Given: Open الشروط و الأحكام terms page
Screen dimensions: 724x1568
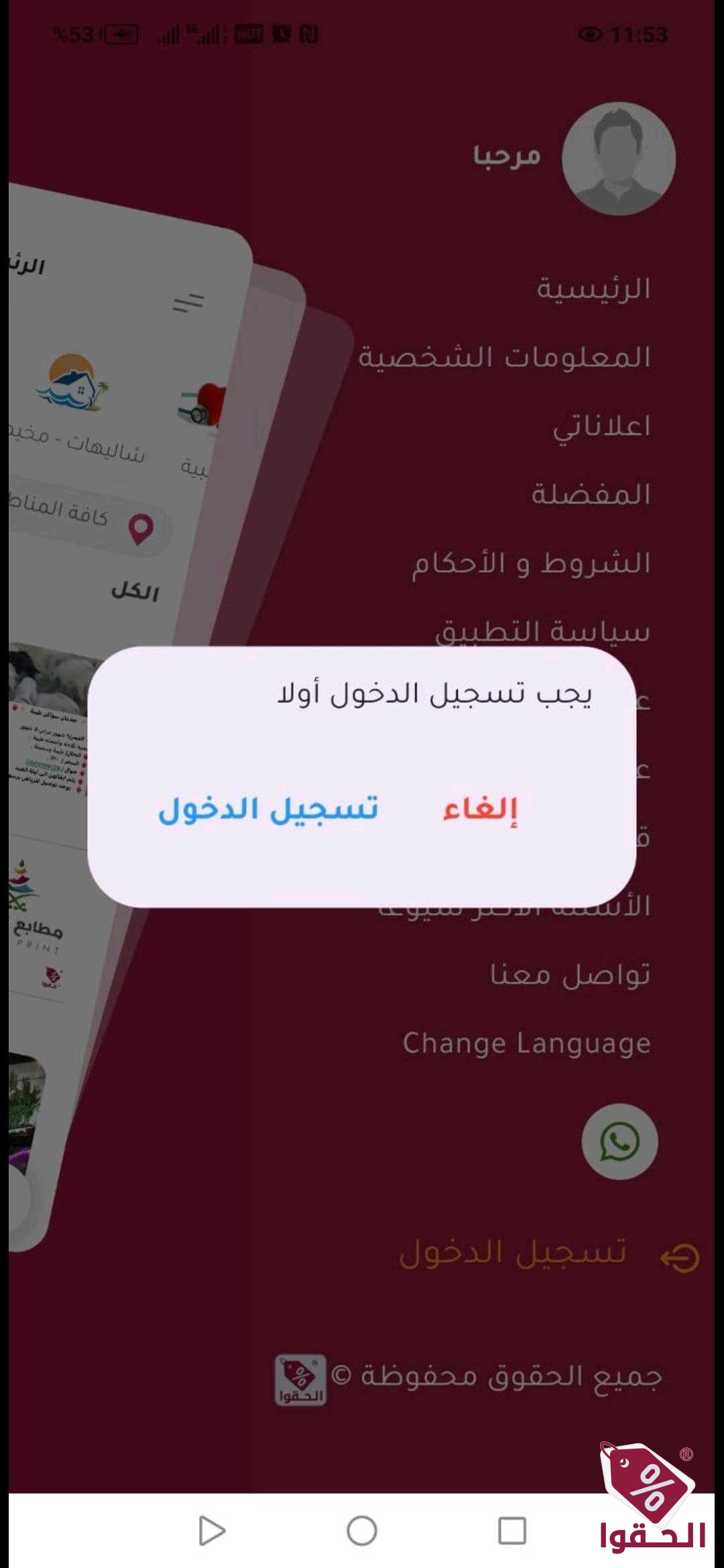Looking at the screenshot, I should [531, 563].
